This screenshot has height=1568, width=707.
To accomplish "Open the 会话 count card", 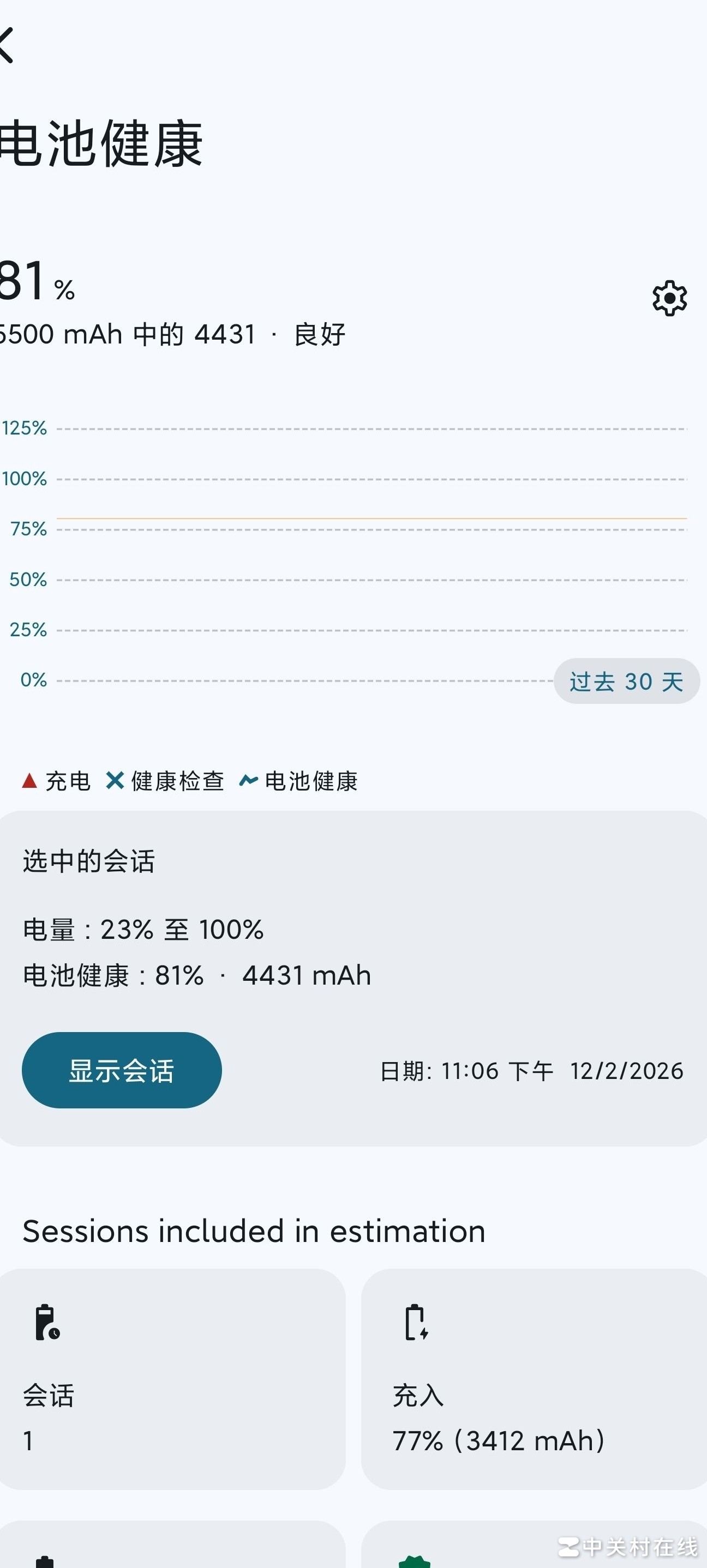I will [172, 1379].
